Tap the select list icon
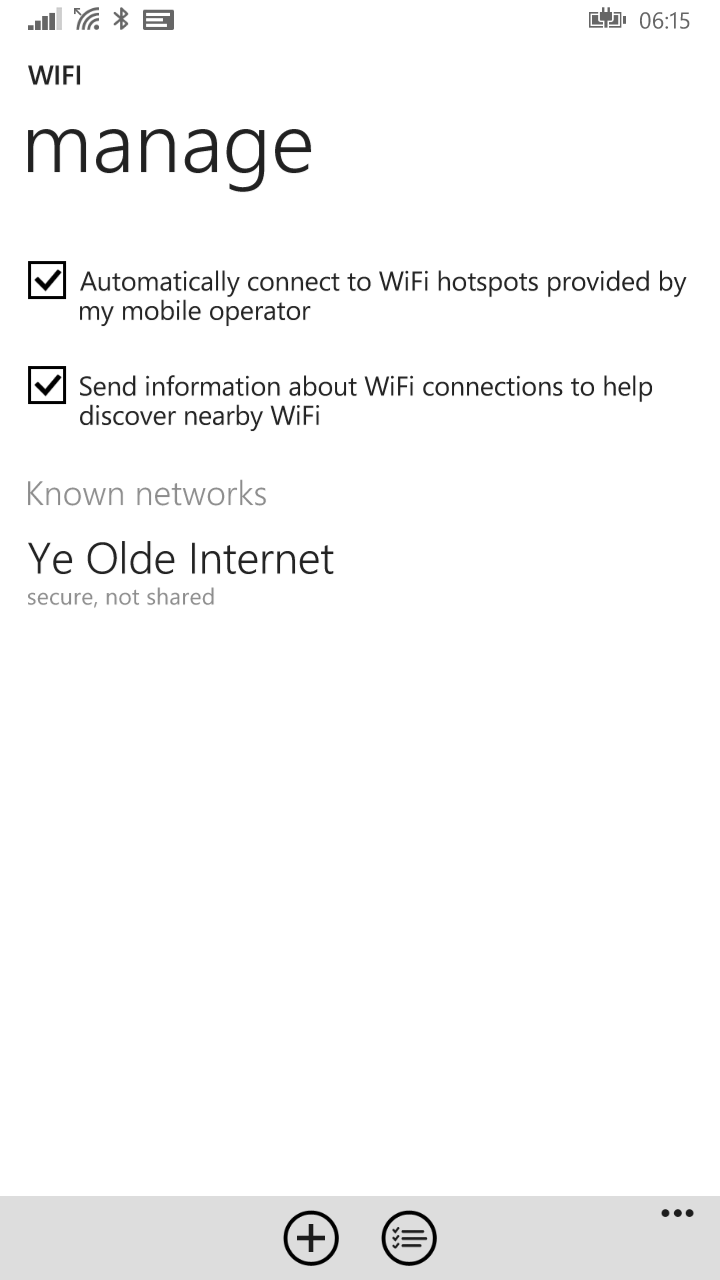 409,1238
